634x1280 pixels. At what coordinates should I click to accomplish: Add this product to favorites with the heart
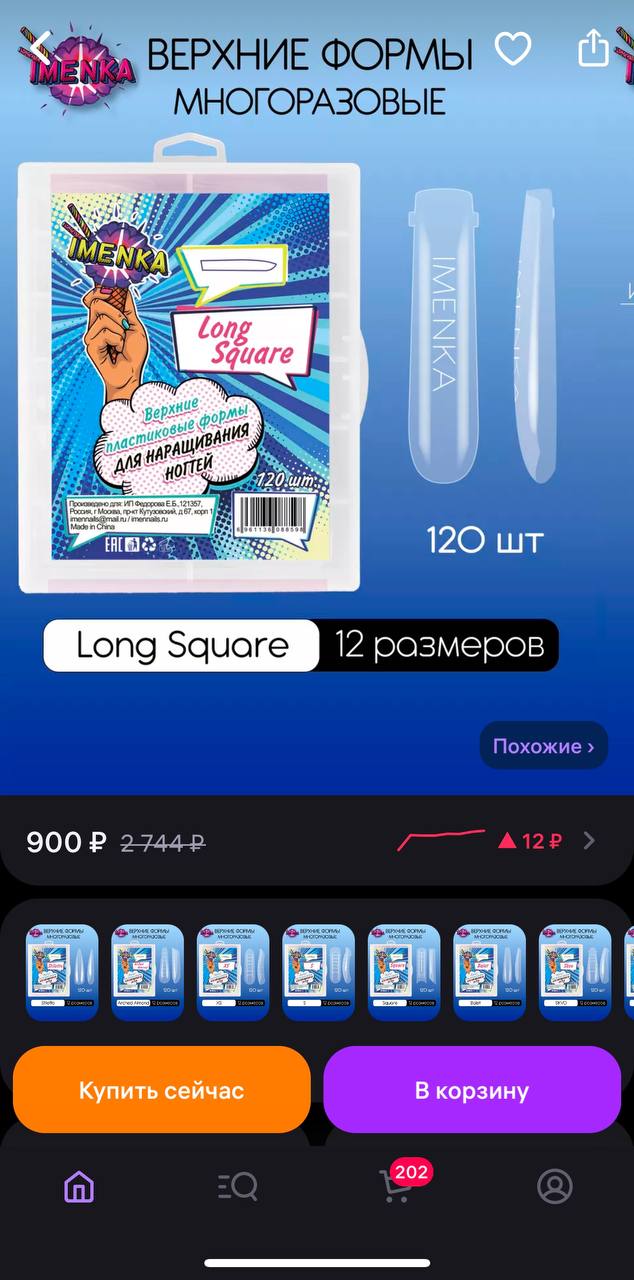[x=513, y=48]
